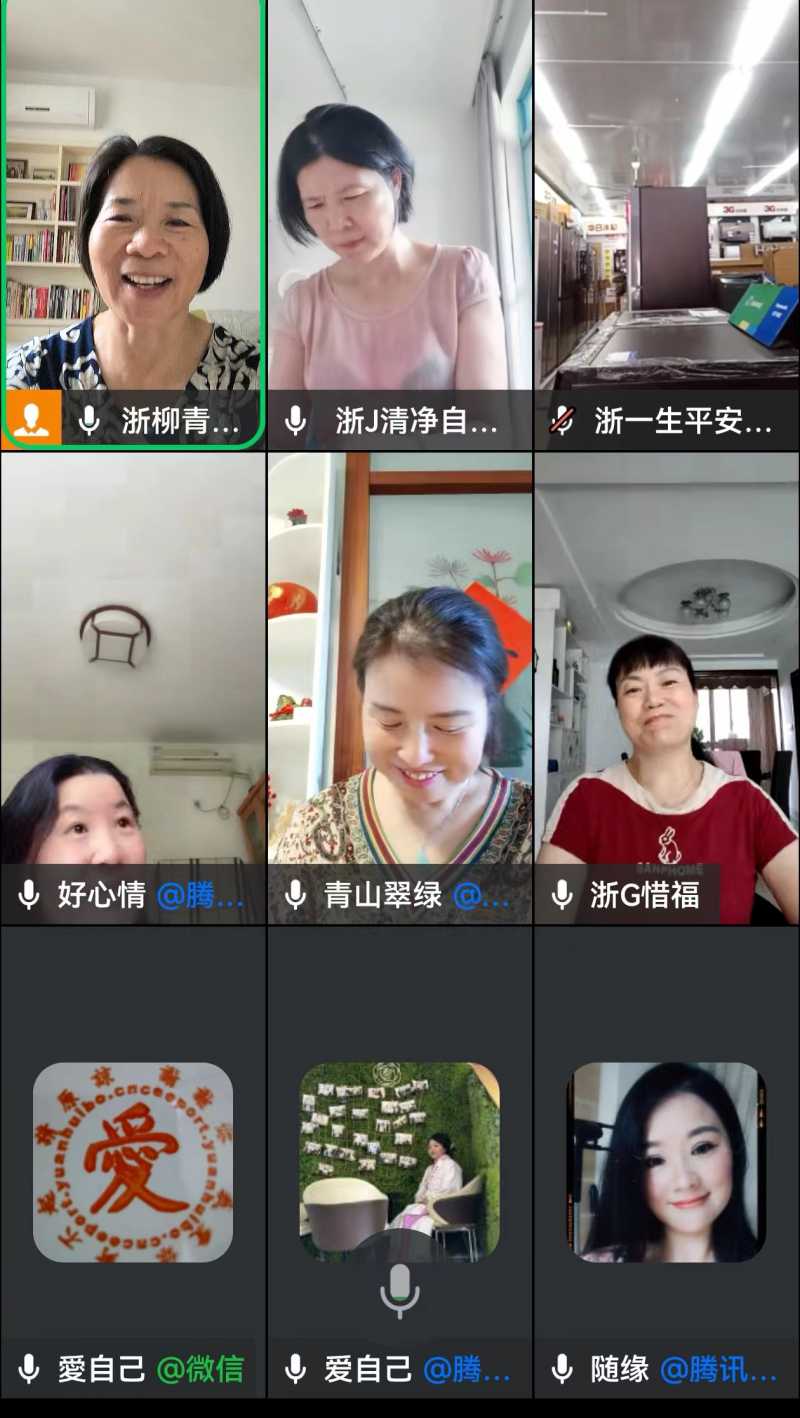Tap the 随缘 participant tile
The width and height of the screenshot is (800, 1418).
667,1160
